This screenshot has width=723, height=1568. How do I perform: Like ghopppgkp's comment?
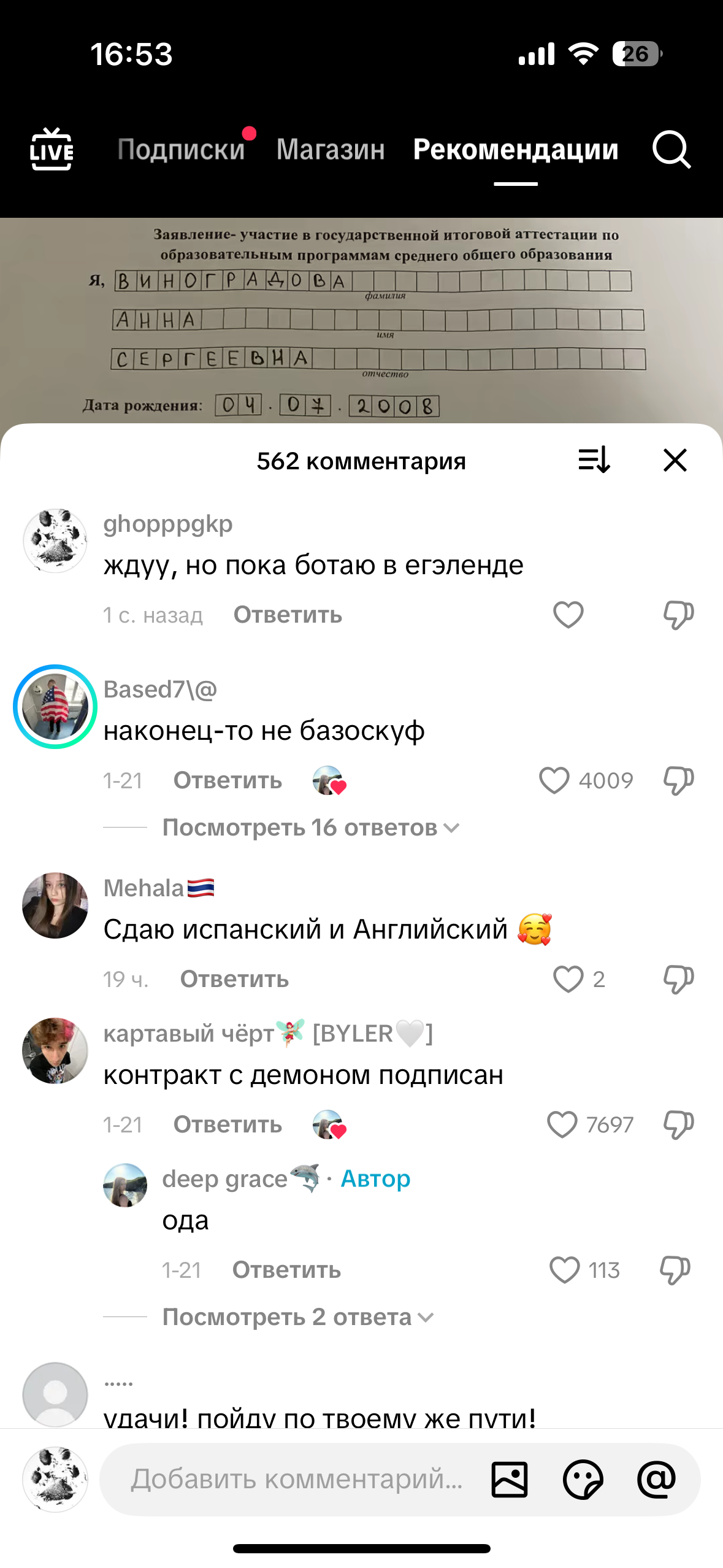tap(568, 615)
